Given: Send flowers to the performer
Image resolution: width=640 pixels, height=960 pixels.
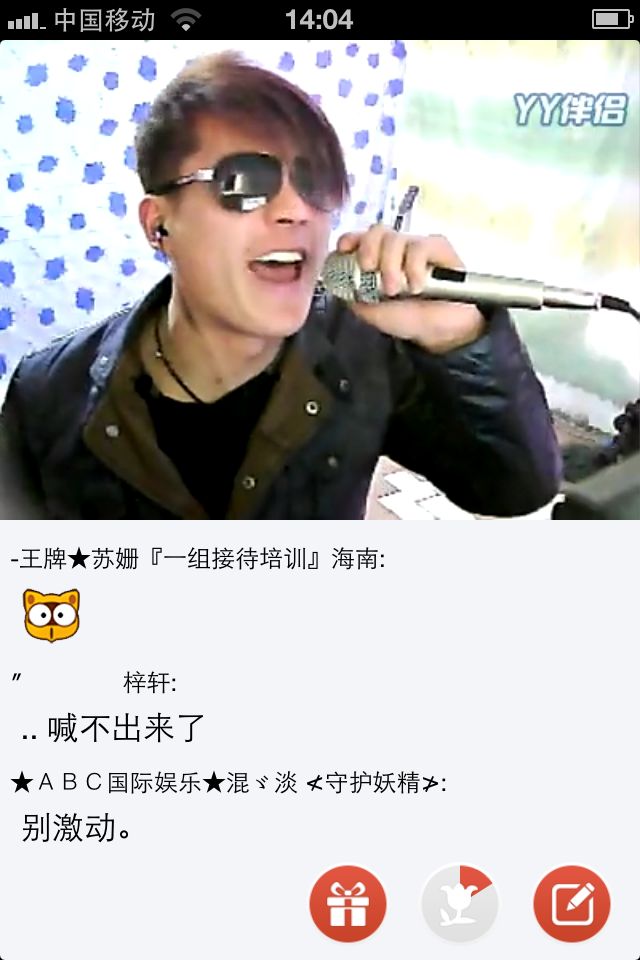Looking at the screenshot, I should click(459, 904).
